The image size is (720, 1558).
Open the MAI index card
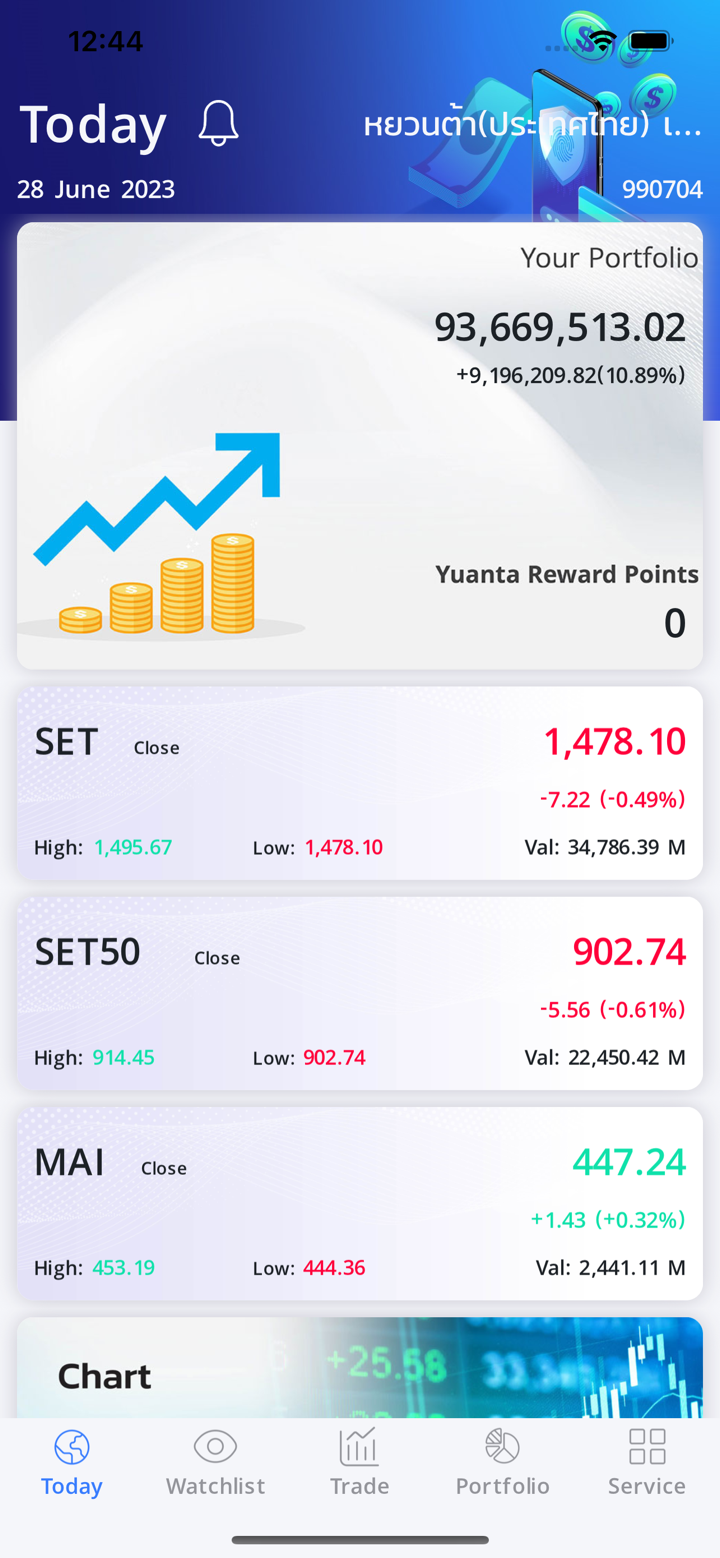click(x=360, y=1203)
